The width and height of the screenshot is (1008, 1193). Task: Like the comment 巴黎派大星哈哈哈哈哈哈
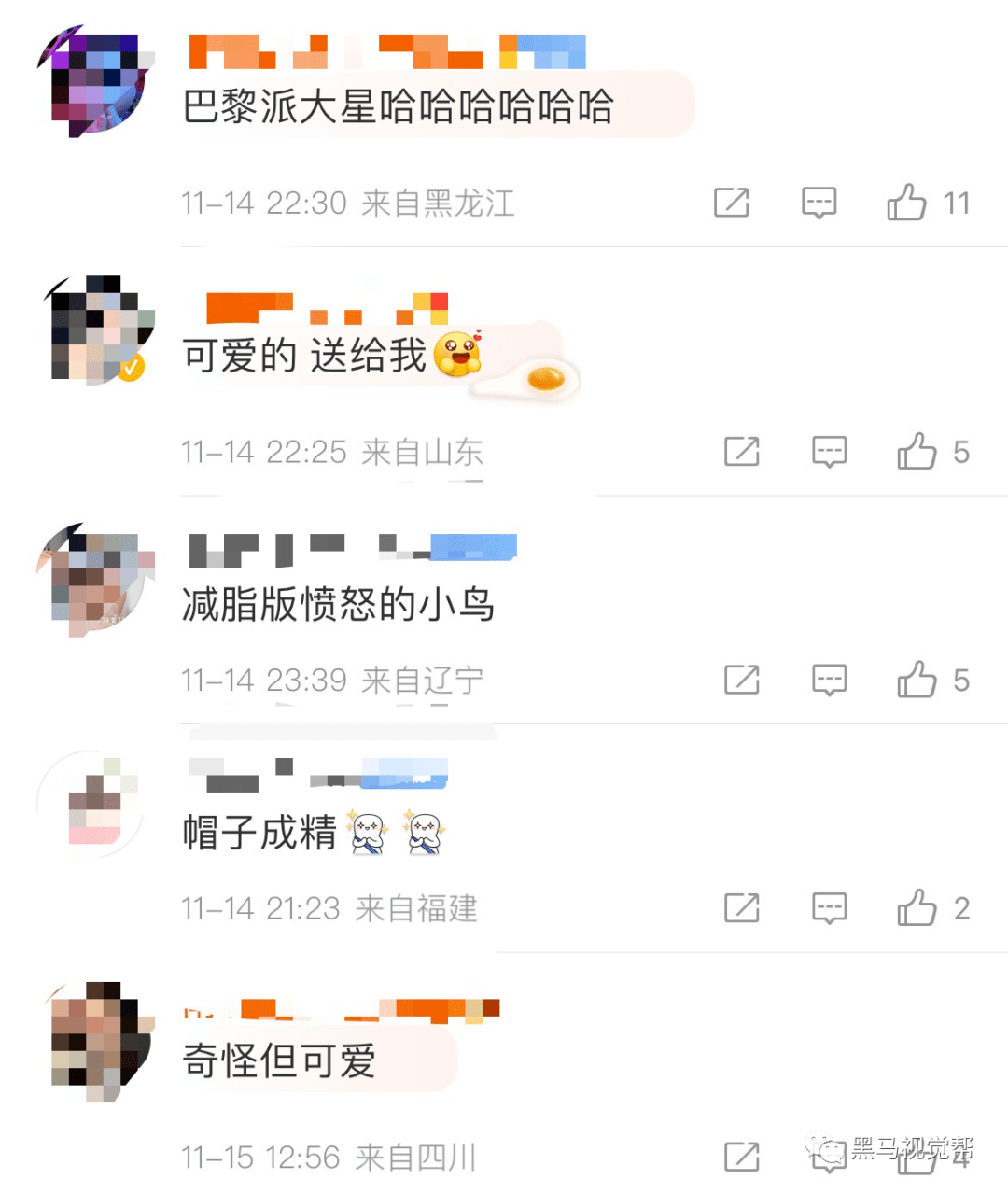(x=907, y=202)
